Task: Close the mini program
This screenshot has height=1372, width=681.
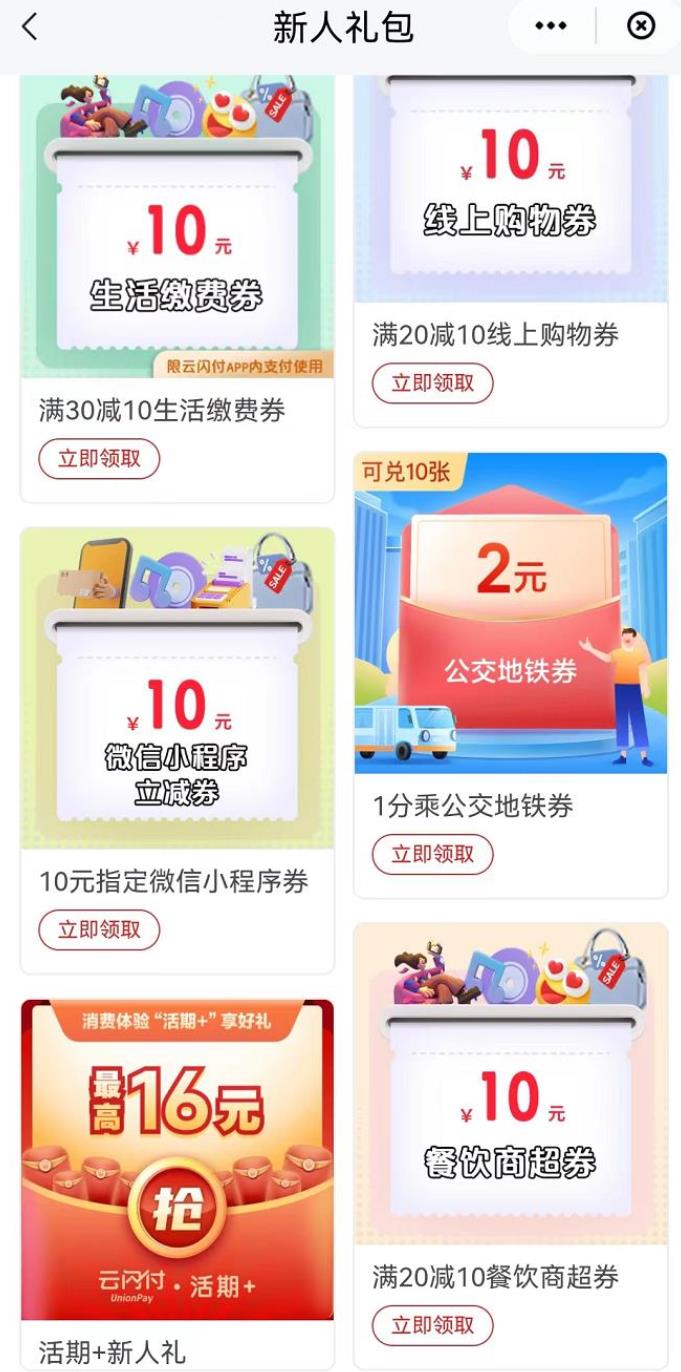Action: point(641,27)
